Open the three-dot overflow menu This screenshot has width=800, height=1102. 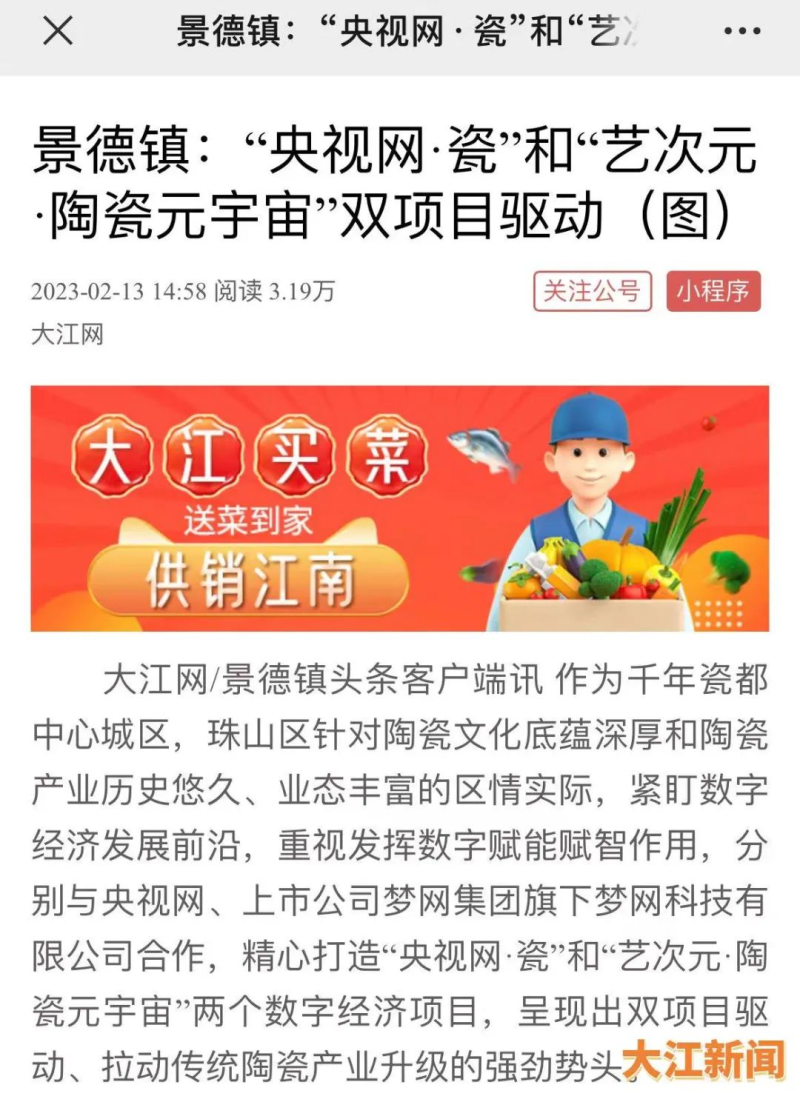[742, 32]
